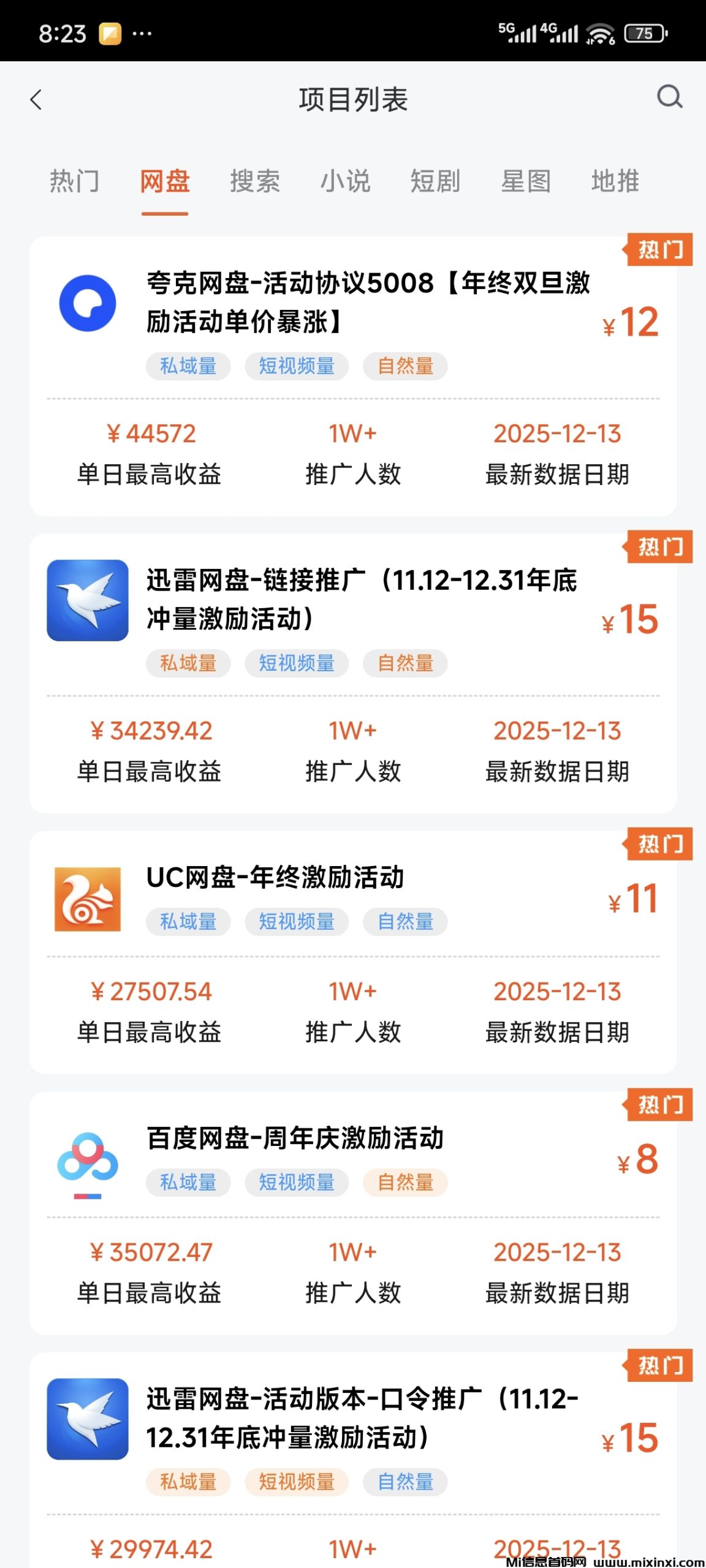The width and height of the screenshot is (706, 1568).
Task: Toggle the 私域量 tag on 夸克网盘 card
Action: point(188,366)
